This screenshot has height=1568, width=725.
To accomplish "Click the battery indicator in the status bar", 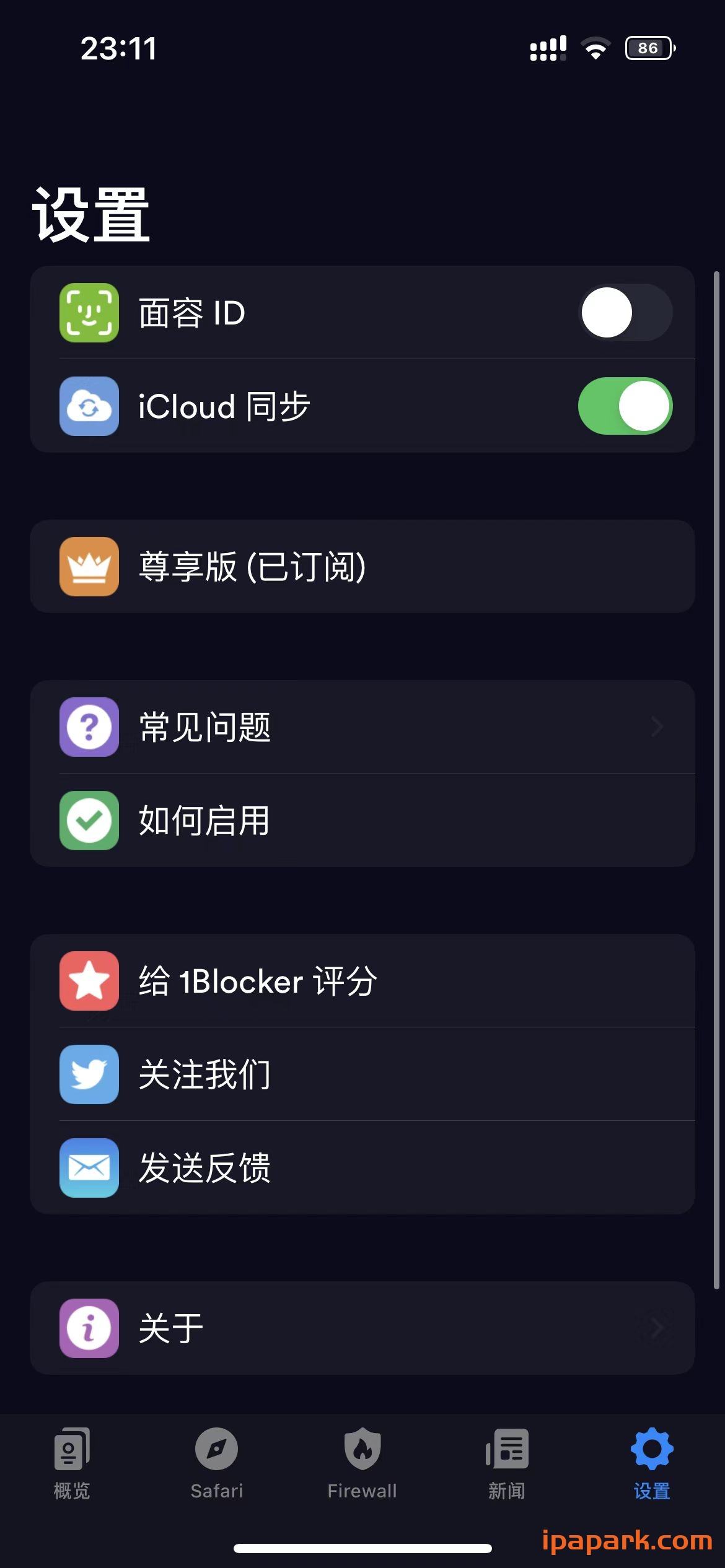I will (x=648, y=48).
